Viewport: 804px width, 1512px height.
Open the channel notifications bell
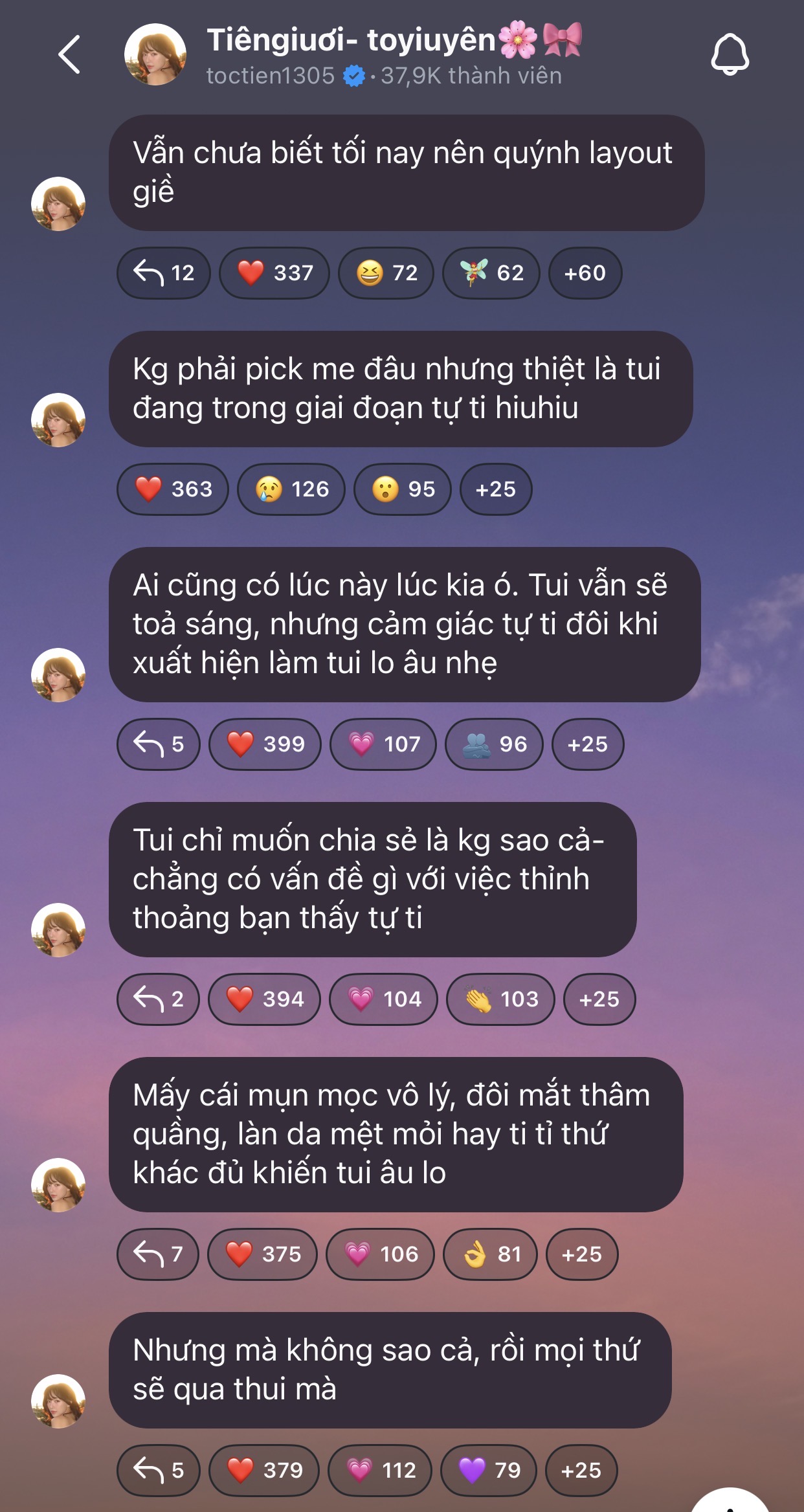click(730, 54)
